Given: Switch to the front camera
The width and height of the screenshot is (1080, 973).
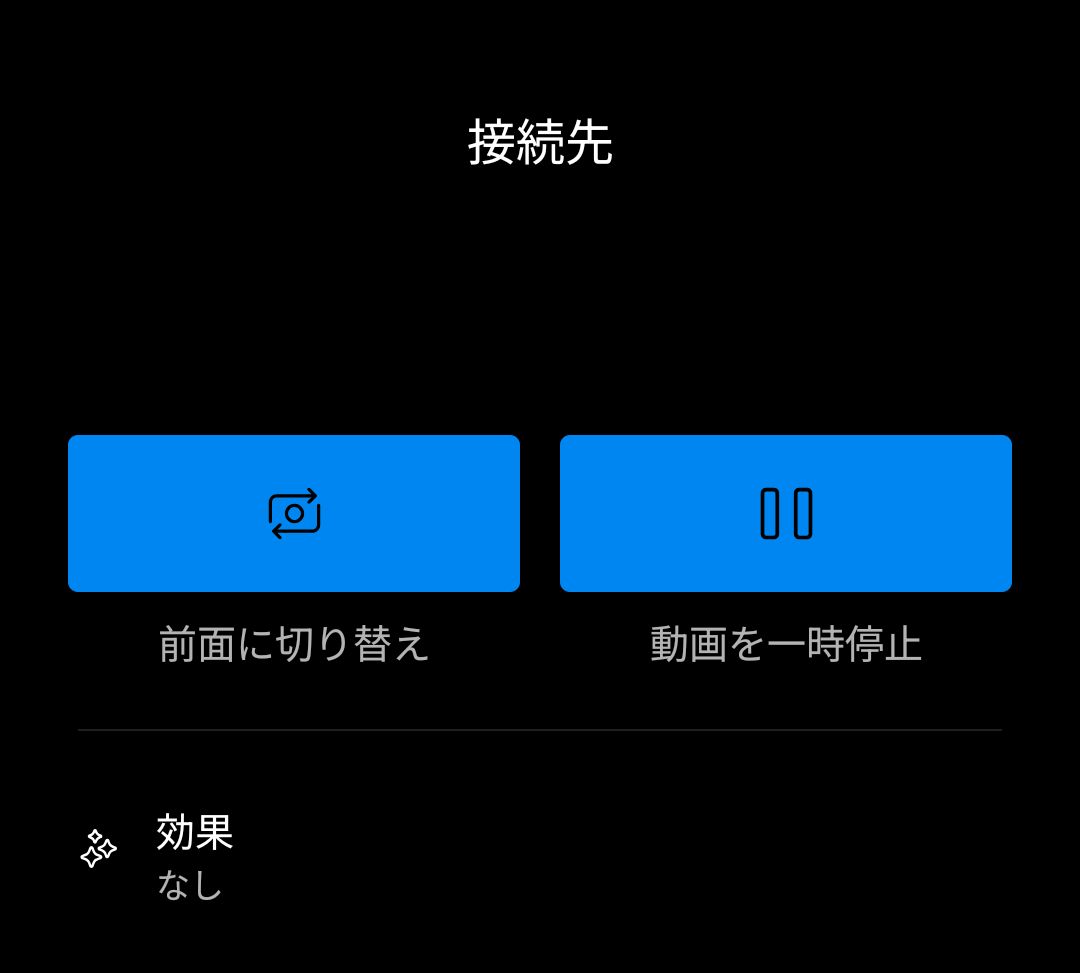Looking at the screenshot, I should point(294,513).
